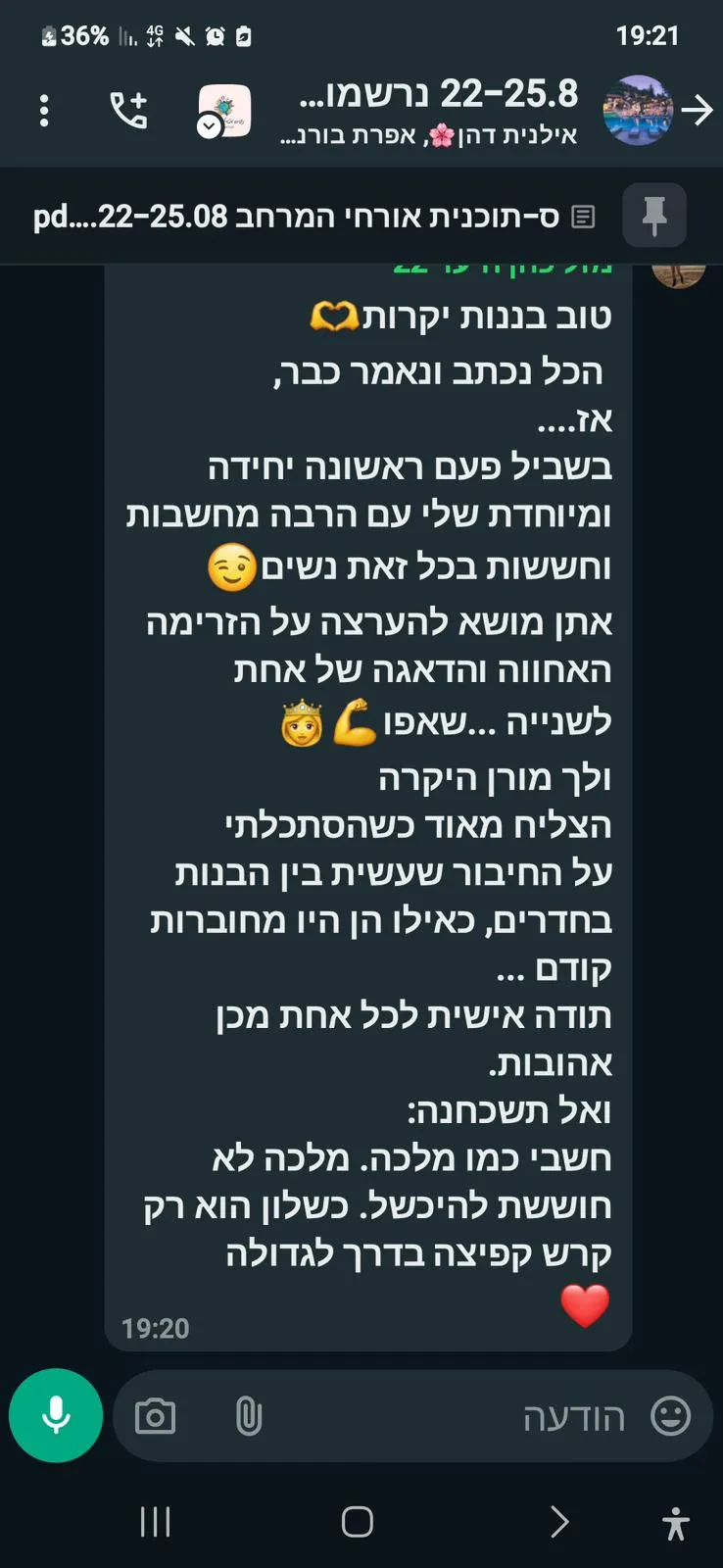
Task: Open the community icon beside the call button
Action: pyautogui.click(x=224, y=111)
